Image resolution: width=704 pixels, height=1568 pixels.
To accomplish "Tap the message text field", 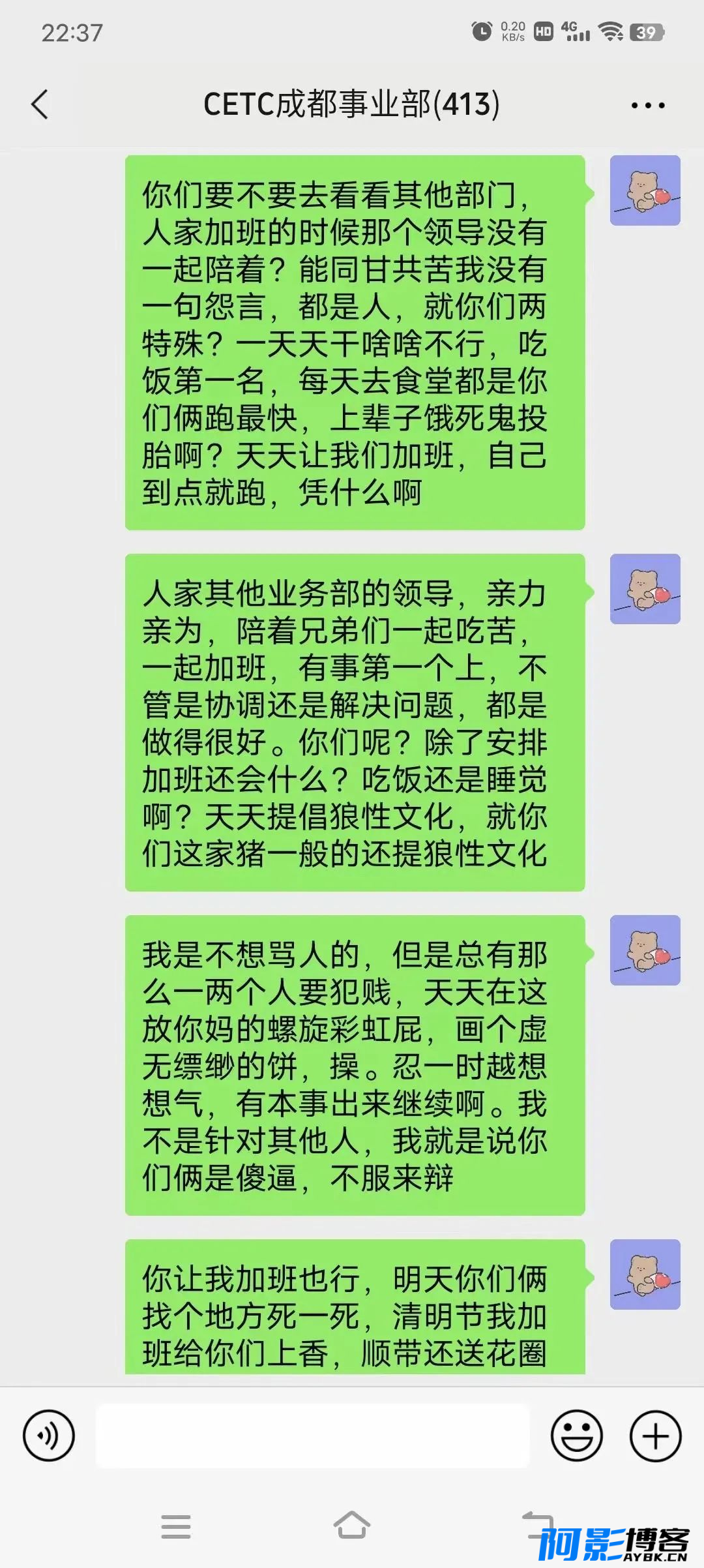I will point(313,1436).
